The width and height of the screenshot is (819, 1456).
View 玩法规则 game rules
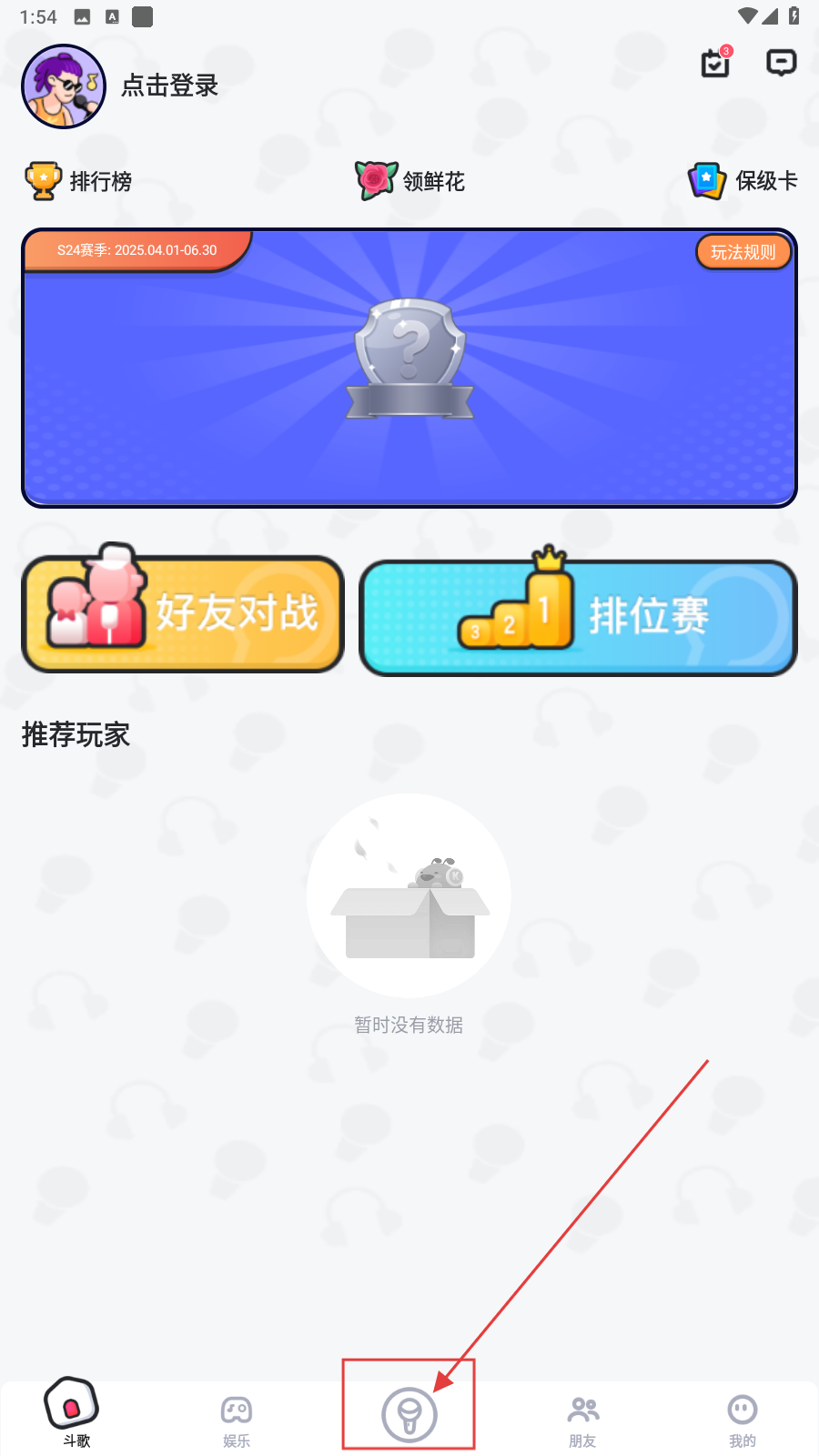pos(743,252)
